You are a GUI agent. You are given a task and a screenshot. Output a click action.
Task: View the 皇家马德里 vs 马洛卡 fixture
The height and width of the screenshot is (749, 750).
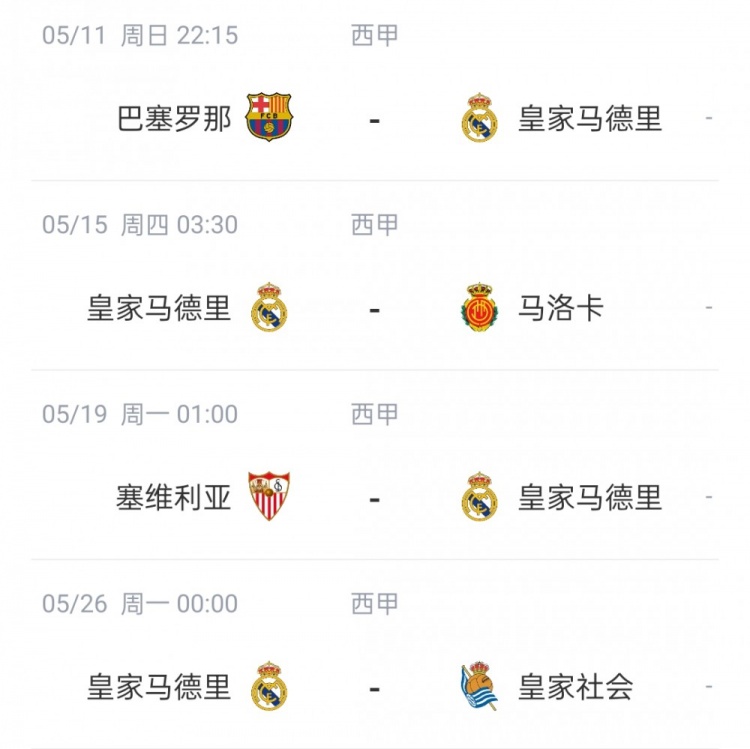coord(374,309)
